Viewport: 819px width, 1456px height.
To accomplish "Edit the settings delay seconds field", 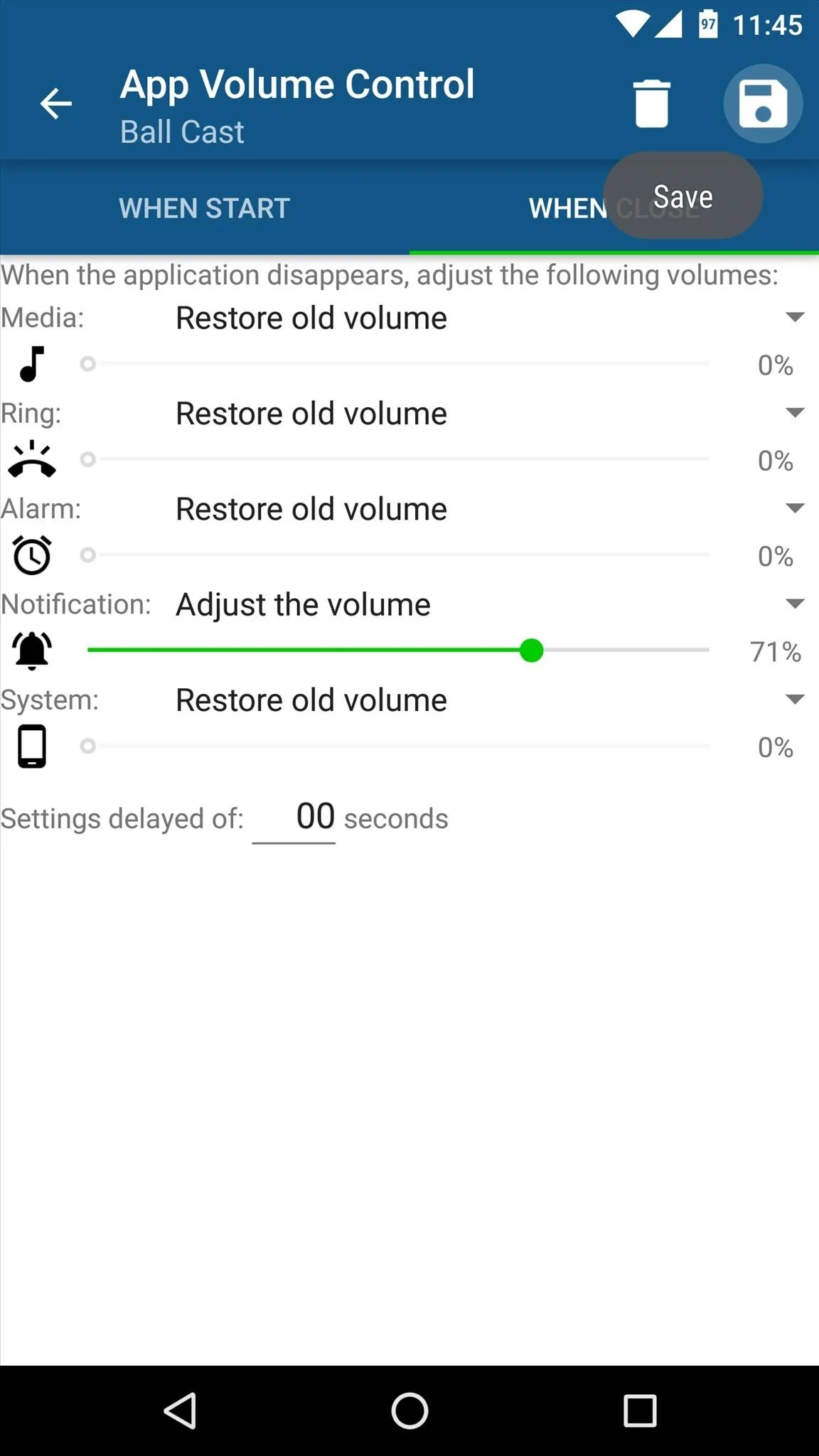I will [x=294, y=818].
